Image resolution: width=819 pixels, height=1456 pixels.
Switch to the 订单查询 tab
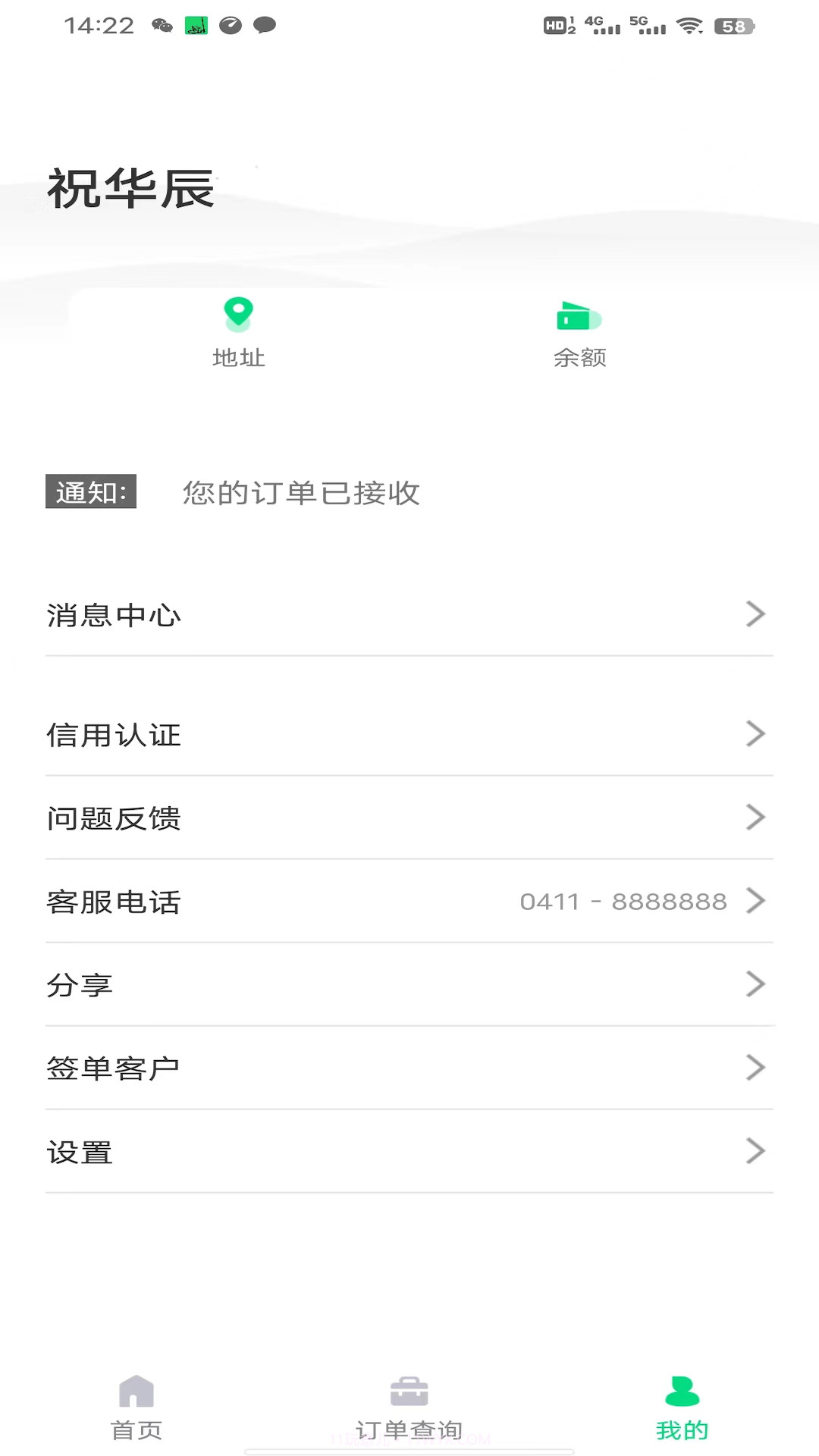pos(409,1410)
